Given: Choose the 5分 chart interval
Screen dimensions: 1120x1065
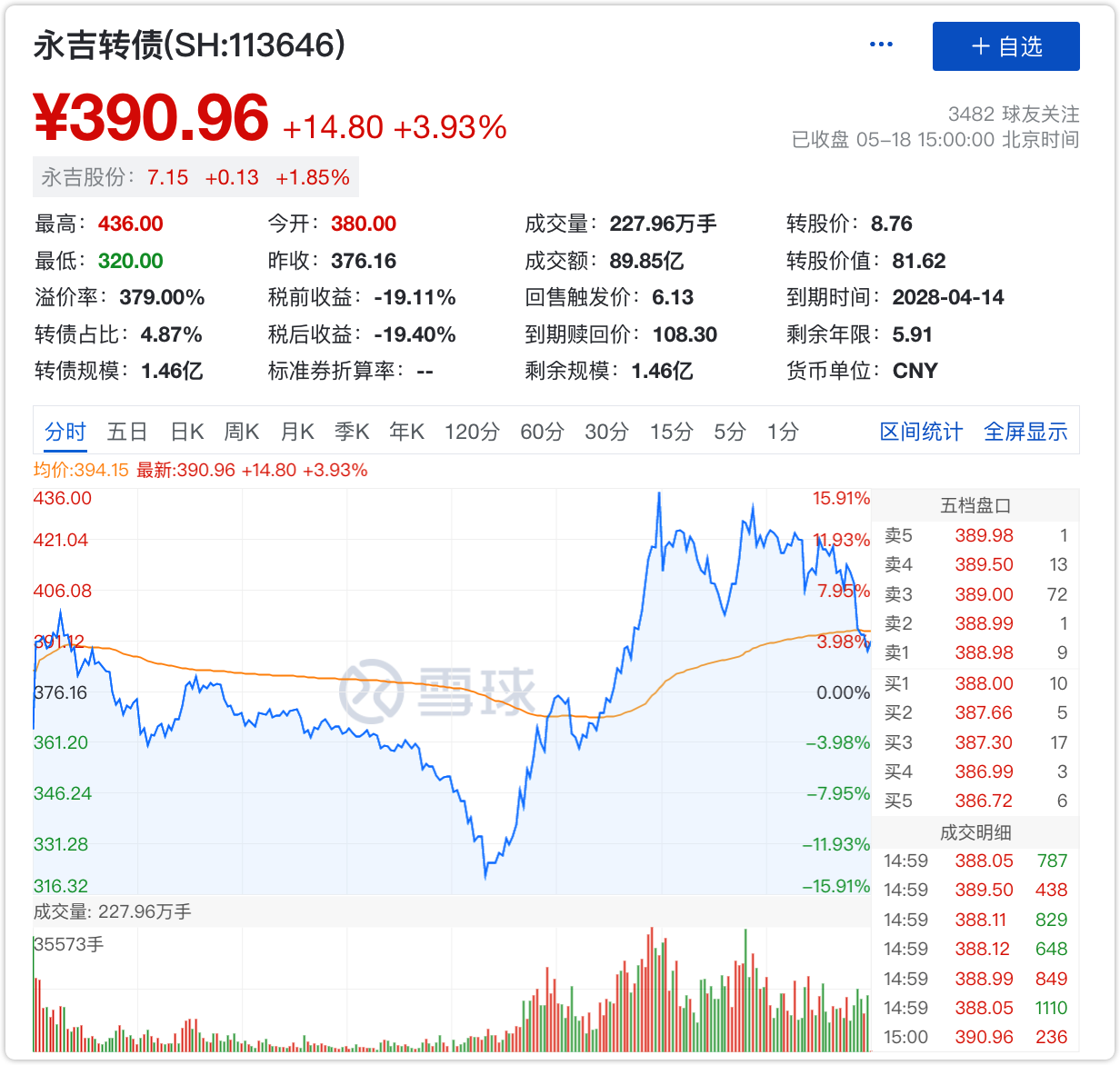Looking at the screenshot, I should (730, 432).
